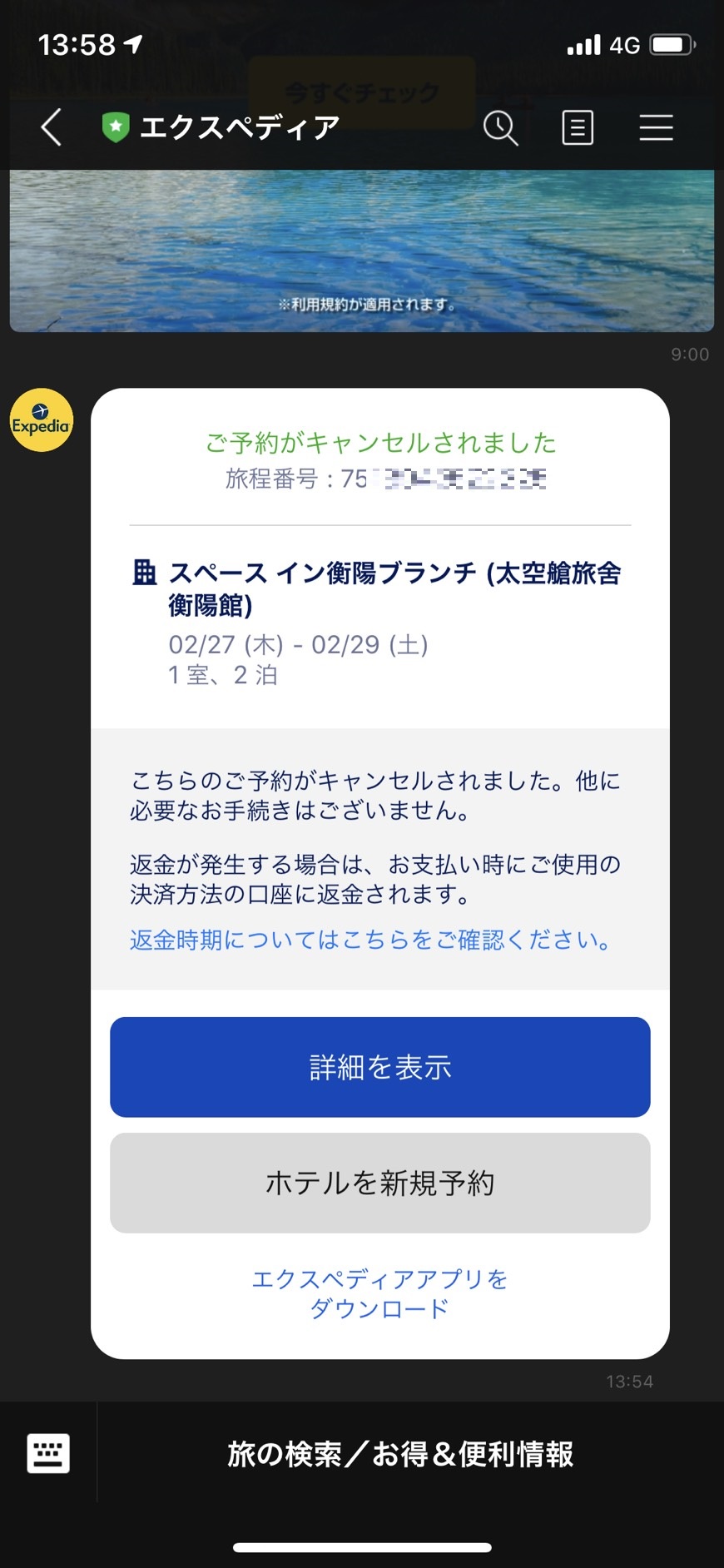The height and width of the screenshot is (1568, 724).
Task: Search within the chat history
Action: coord(500,128)
